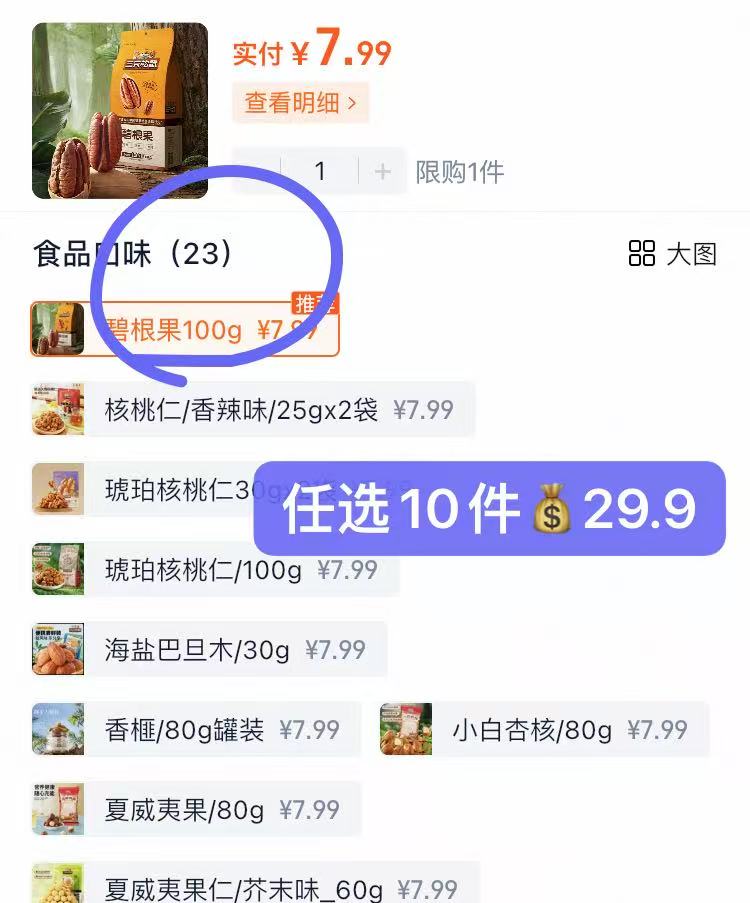
Task: Choose 夏威夷果仁/芥末味_60g
Action: coord(255,888)
